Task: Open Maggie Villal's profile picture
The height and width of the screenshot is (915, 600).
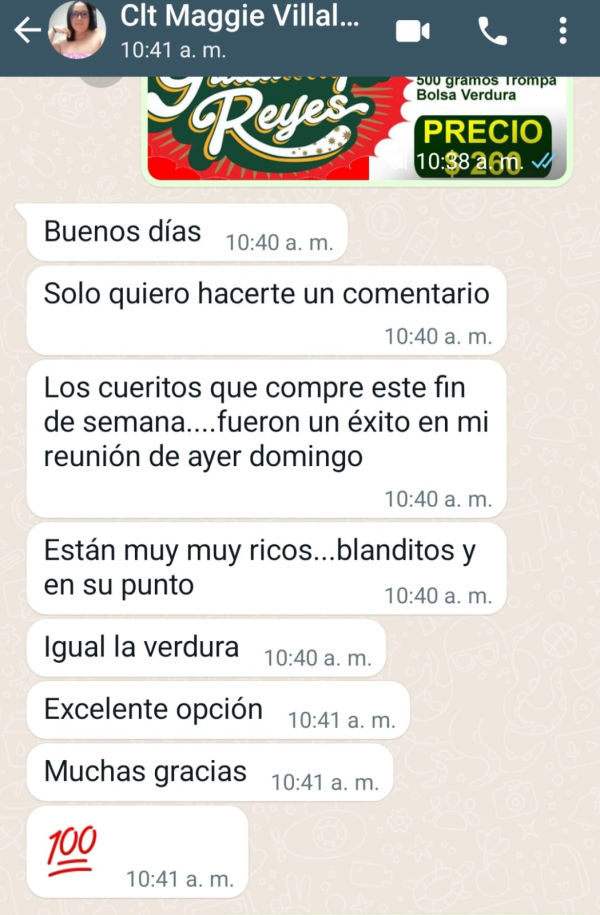Action: 78,31
